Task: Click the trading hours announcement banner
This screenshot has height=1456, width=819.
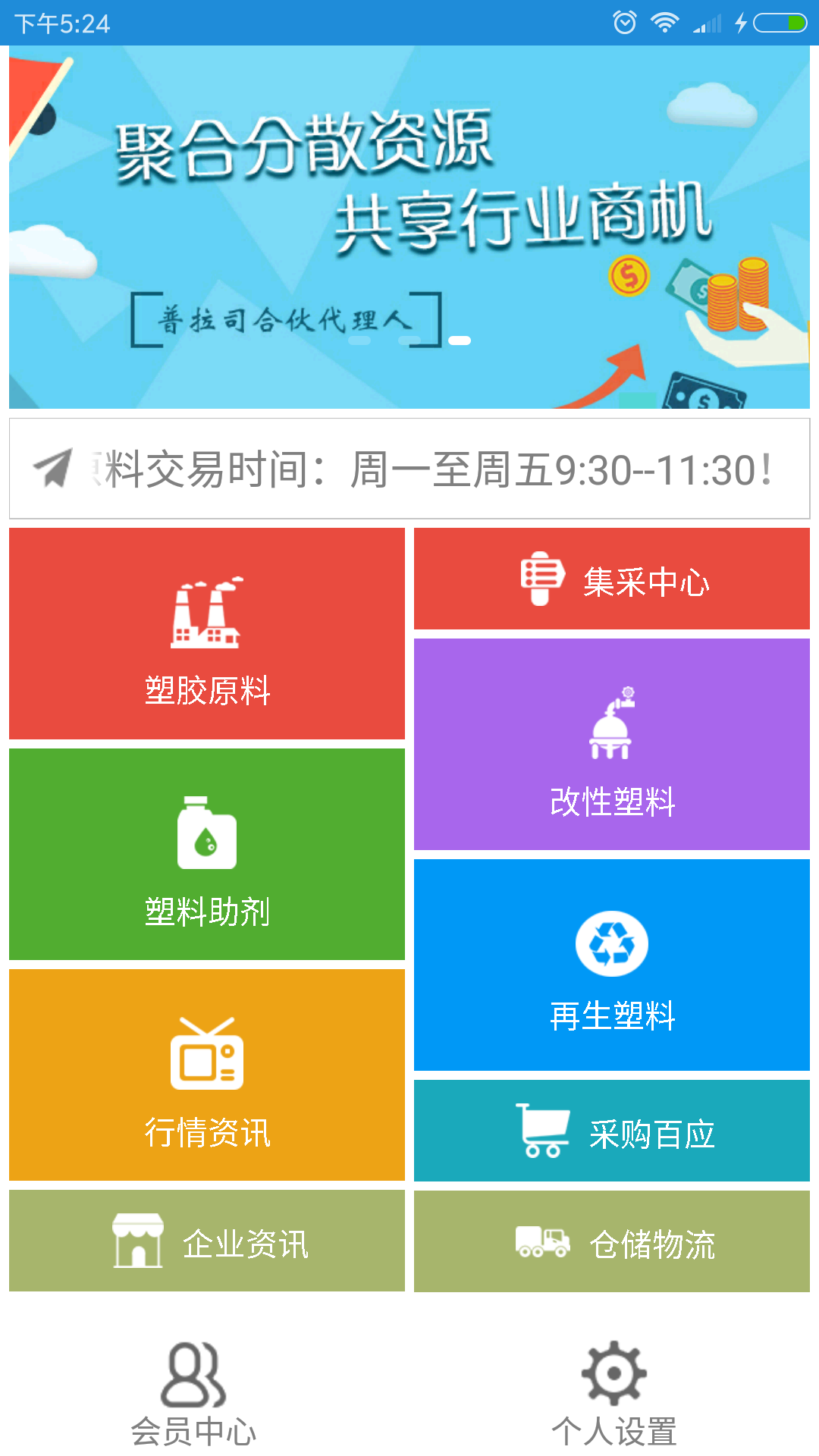Action: click(x=409, y=465)
